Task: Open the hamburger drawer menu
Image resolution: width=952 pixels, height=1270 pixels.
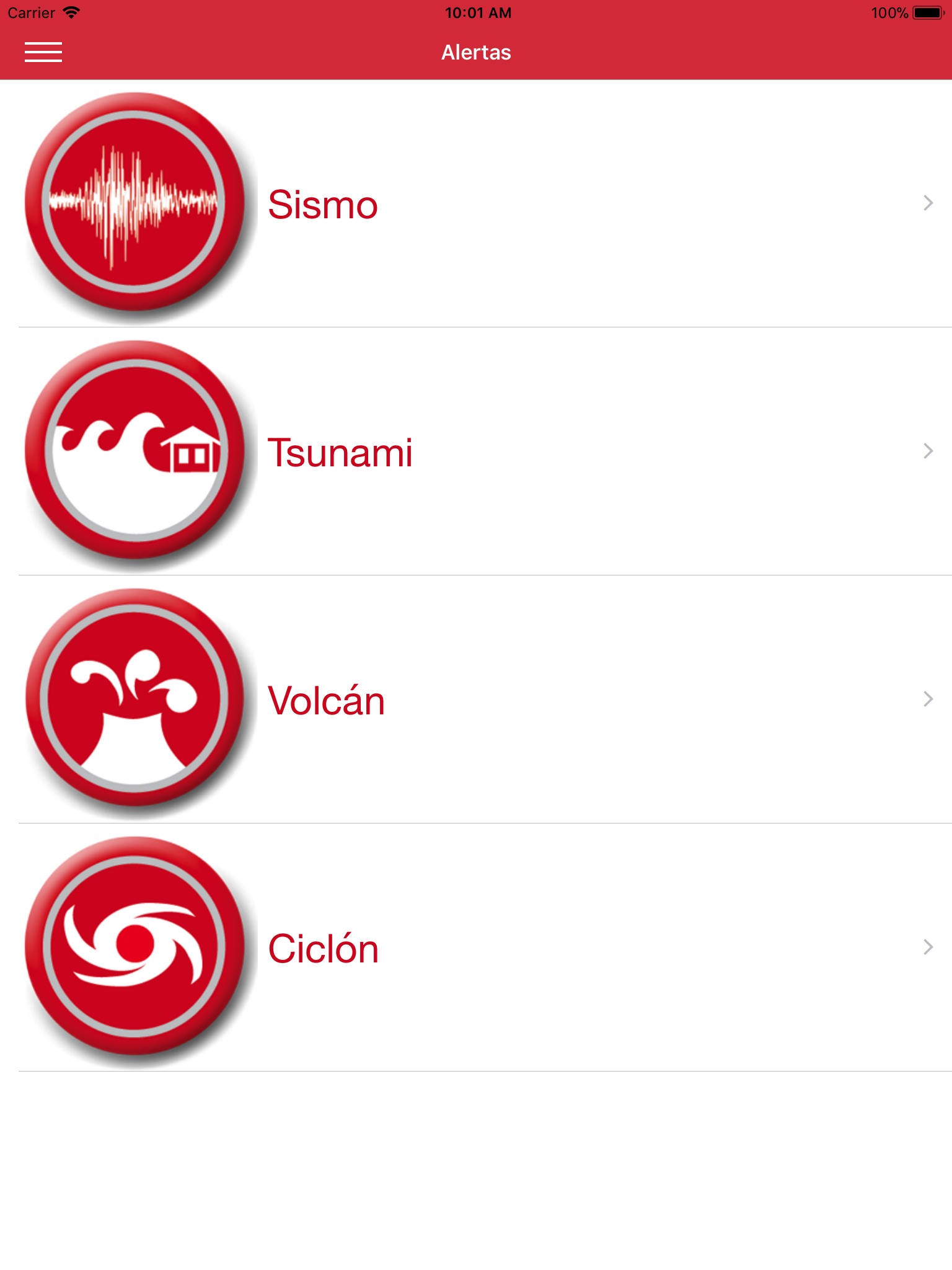Action: [43, 52]
